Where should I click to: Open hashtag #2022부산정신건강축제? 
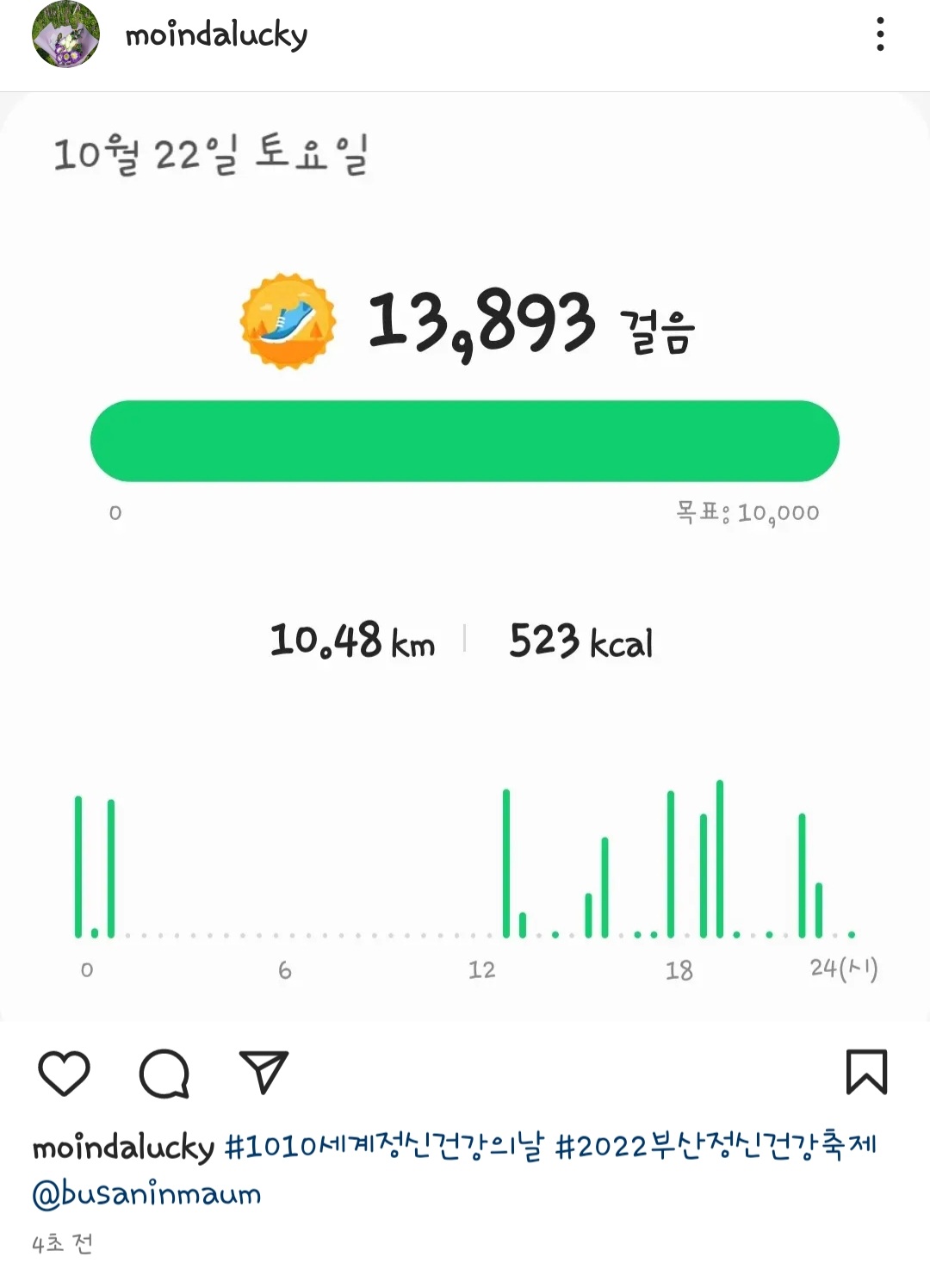tap(716, 1146)
